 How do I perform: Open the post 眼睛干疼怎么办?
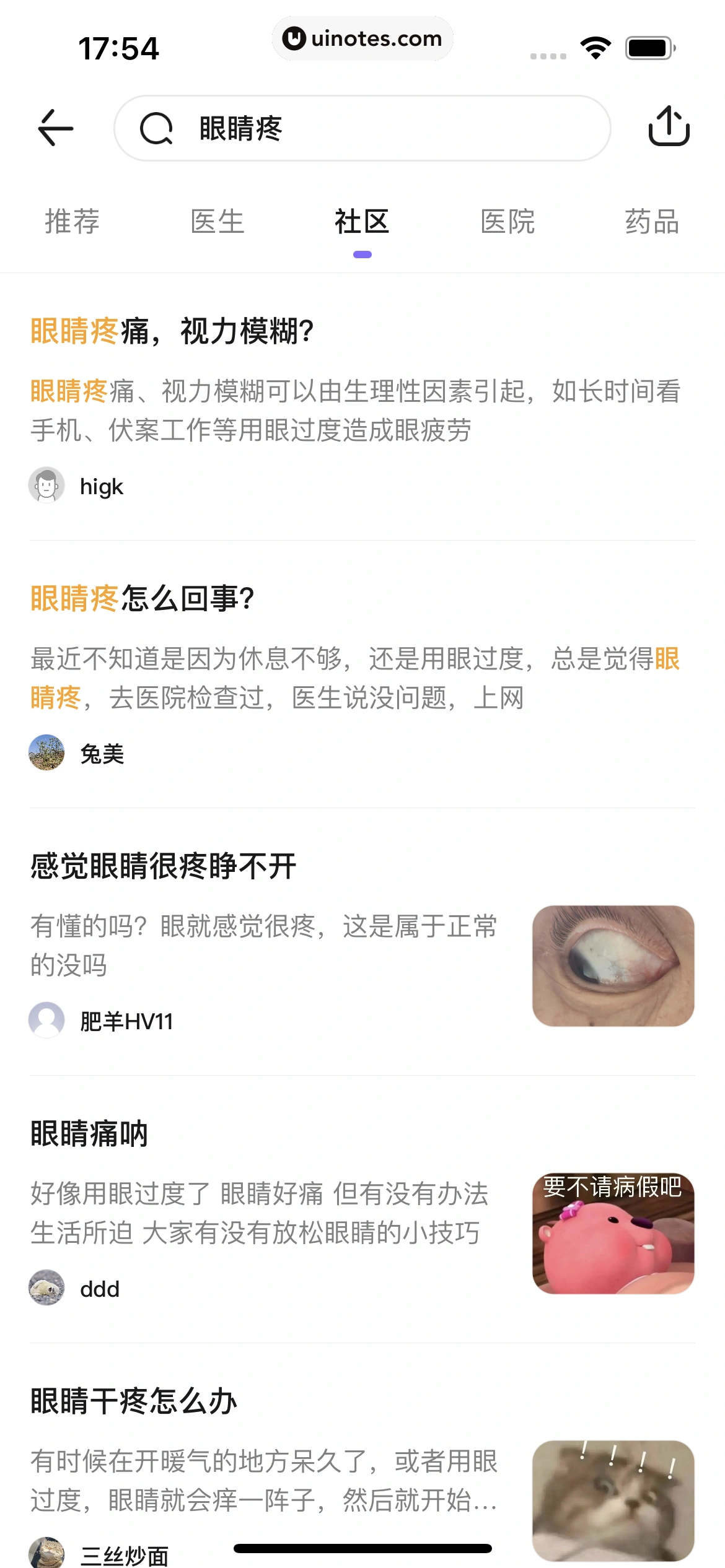click(x=134, y=1401)
